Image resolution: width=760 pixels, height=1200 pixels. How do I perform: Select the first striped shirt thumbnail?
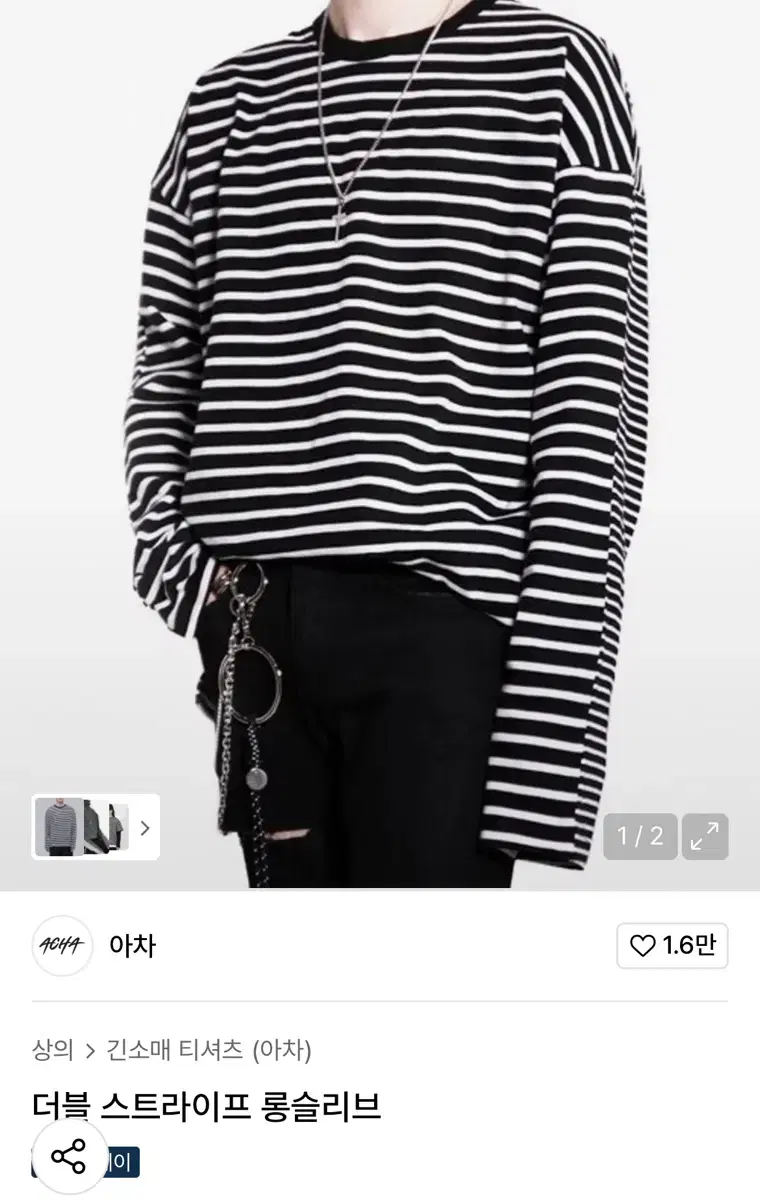(60, 828)
